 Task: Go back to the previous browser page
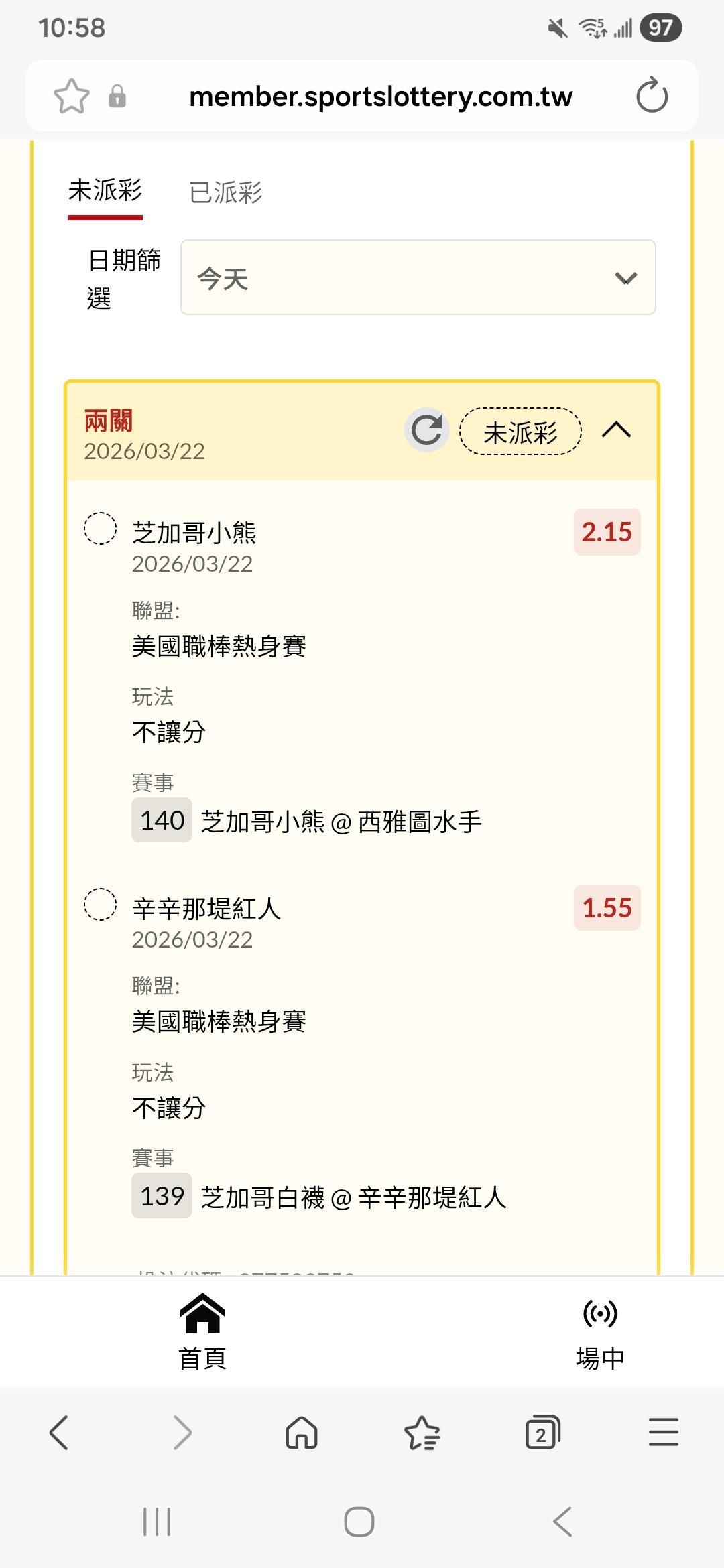point(59,1433)
